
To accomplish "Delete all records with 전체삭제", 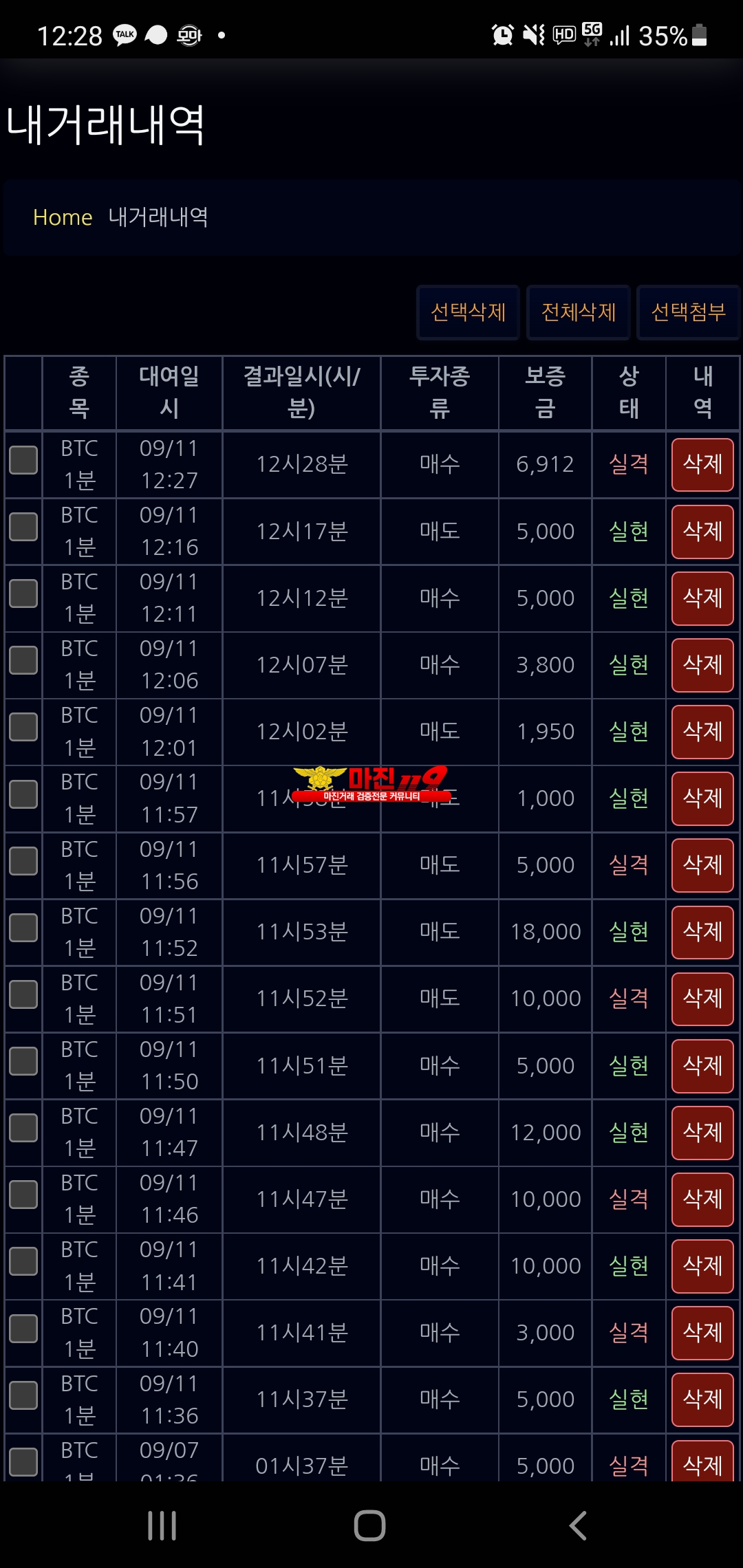I will [578, 312].
